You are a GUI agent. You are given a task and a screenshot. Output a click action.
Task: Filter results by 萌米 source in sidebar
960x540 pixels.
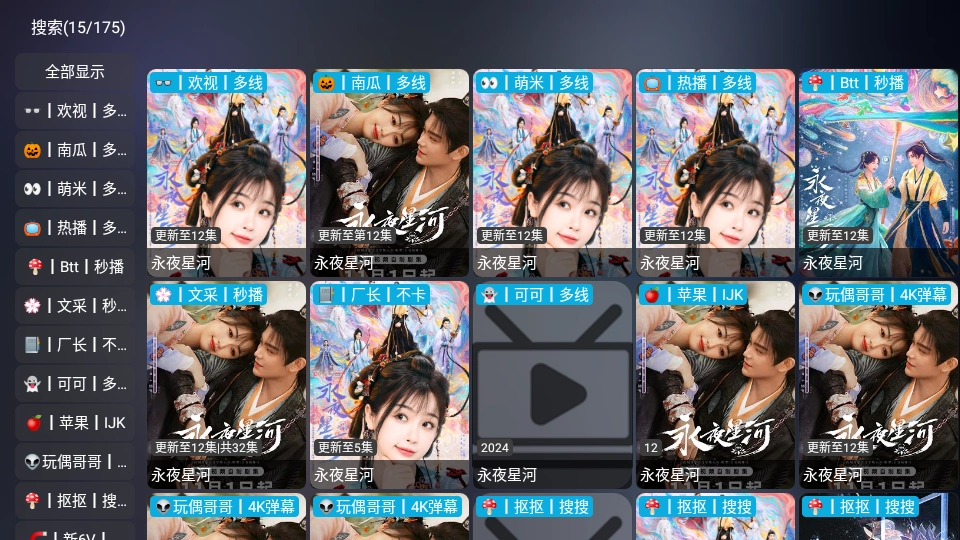(74, 189)
